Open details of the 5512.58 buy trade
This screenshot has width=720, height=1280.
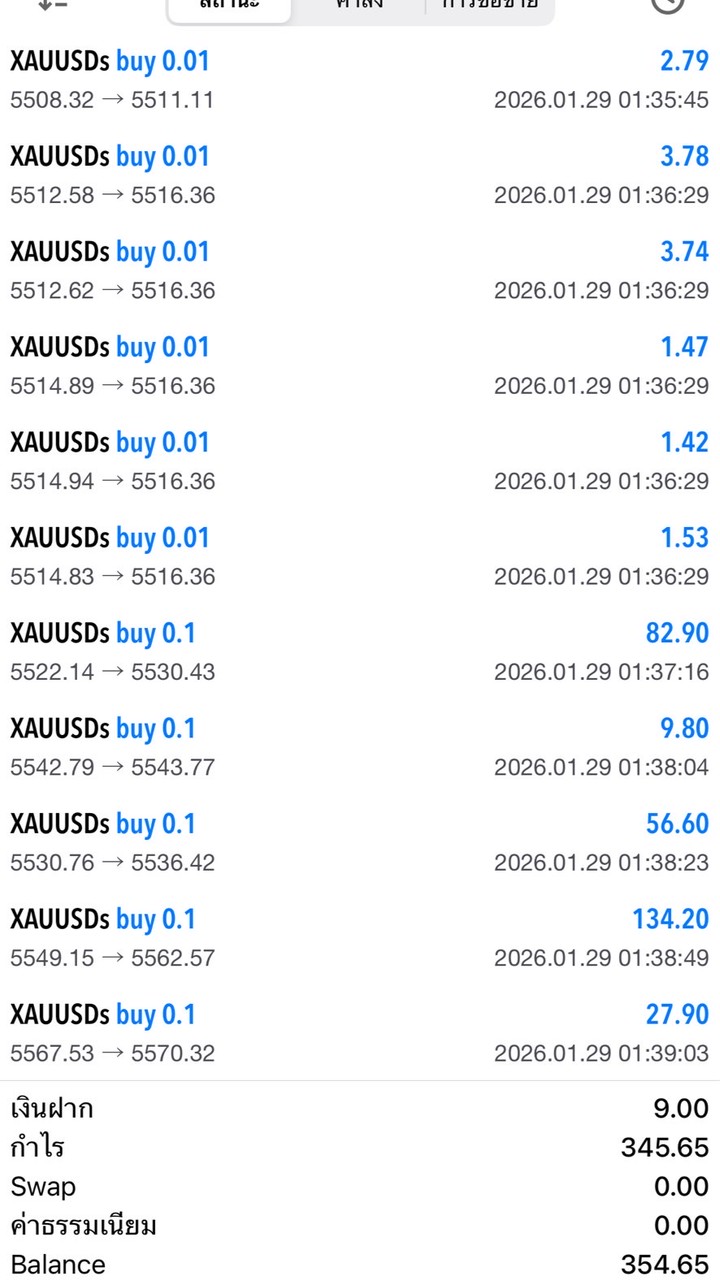pos(360,175)
